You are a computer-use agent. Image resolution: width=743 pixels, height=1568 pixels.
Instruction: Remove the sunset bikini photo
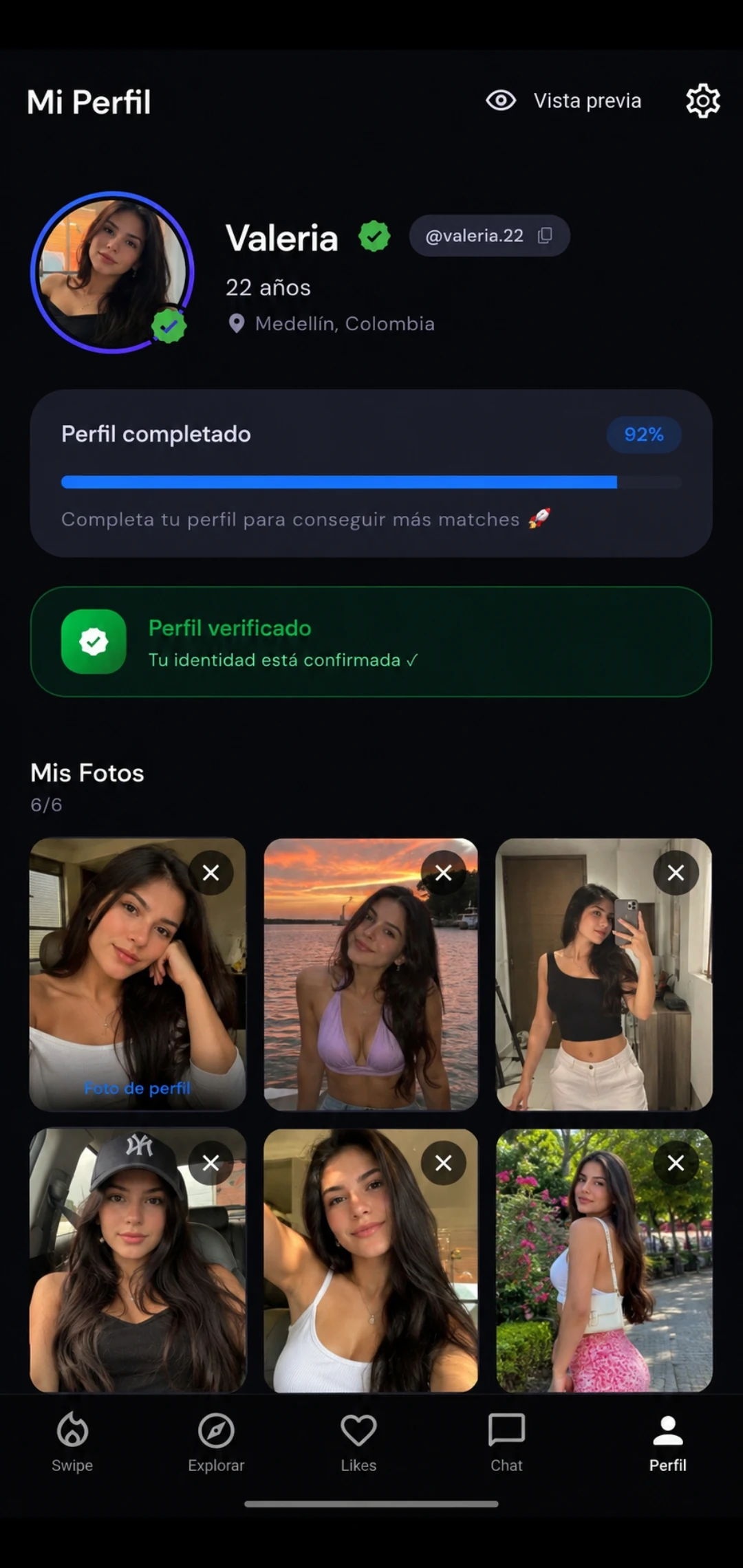pos(444,873)
